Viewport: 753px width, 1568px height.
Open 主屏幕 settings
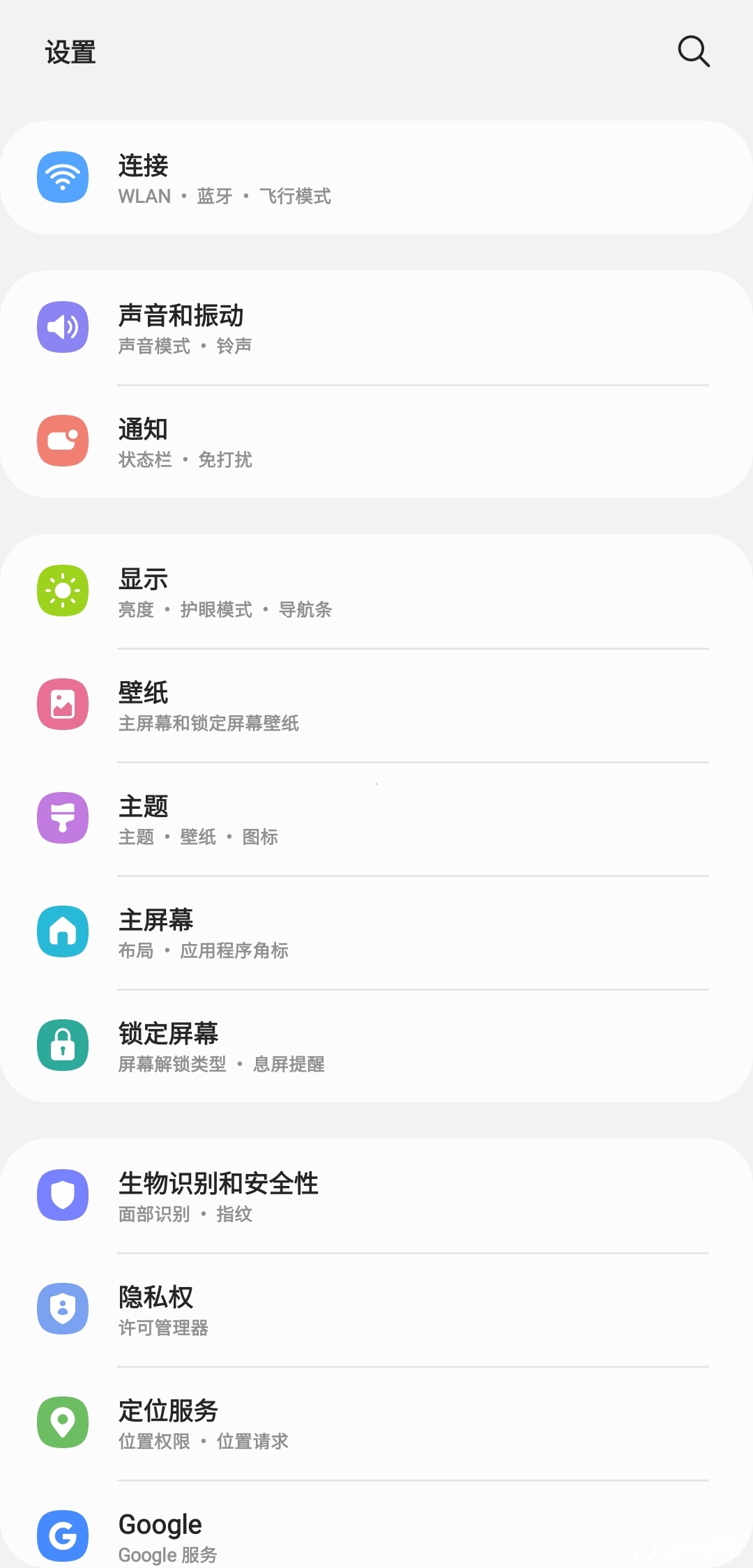click(376, 932)
